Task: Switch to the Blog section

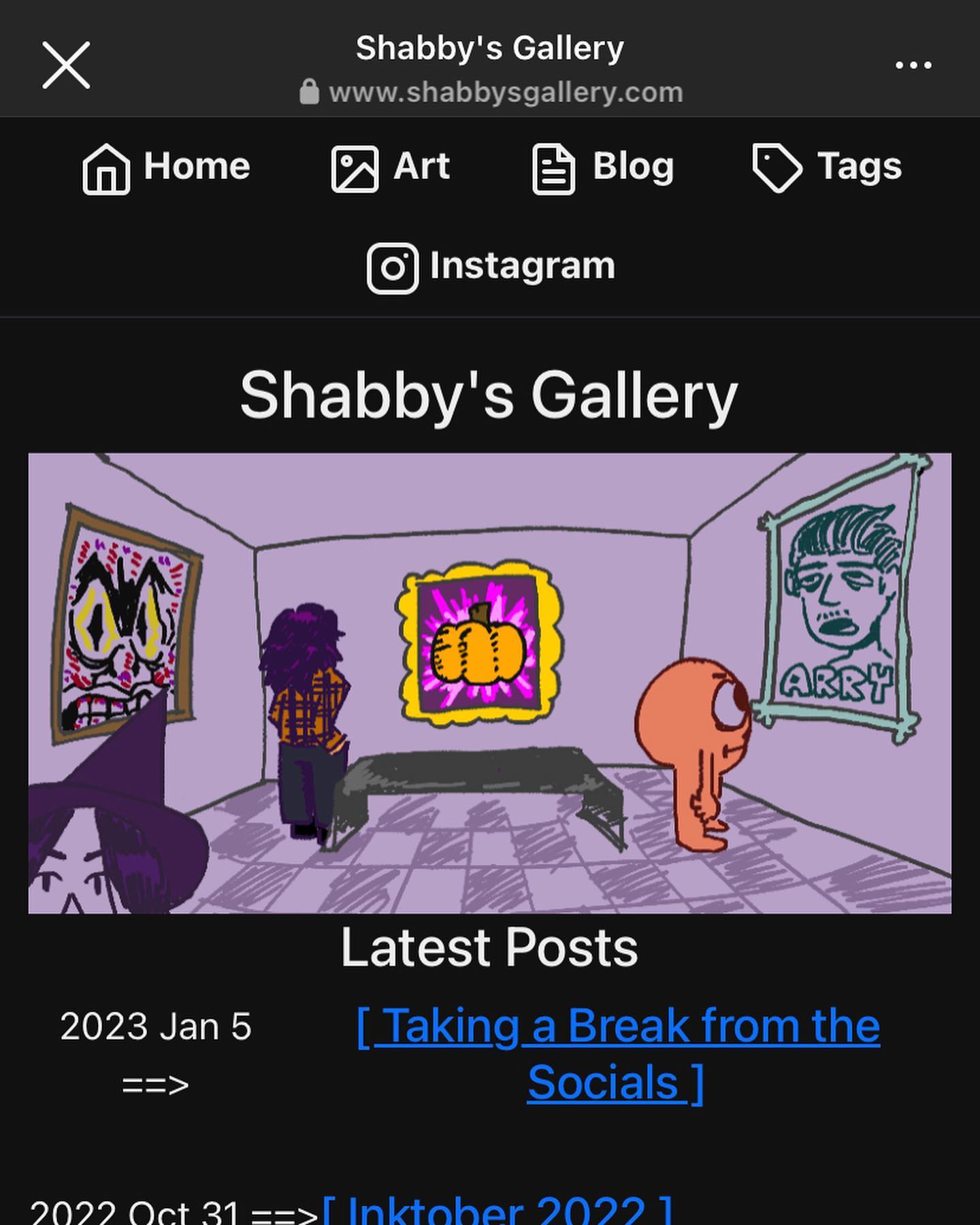Action: point(603,167)
